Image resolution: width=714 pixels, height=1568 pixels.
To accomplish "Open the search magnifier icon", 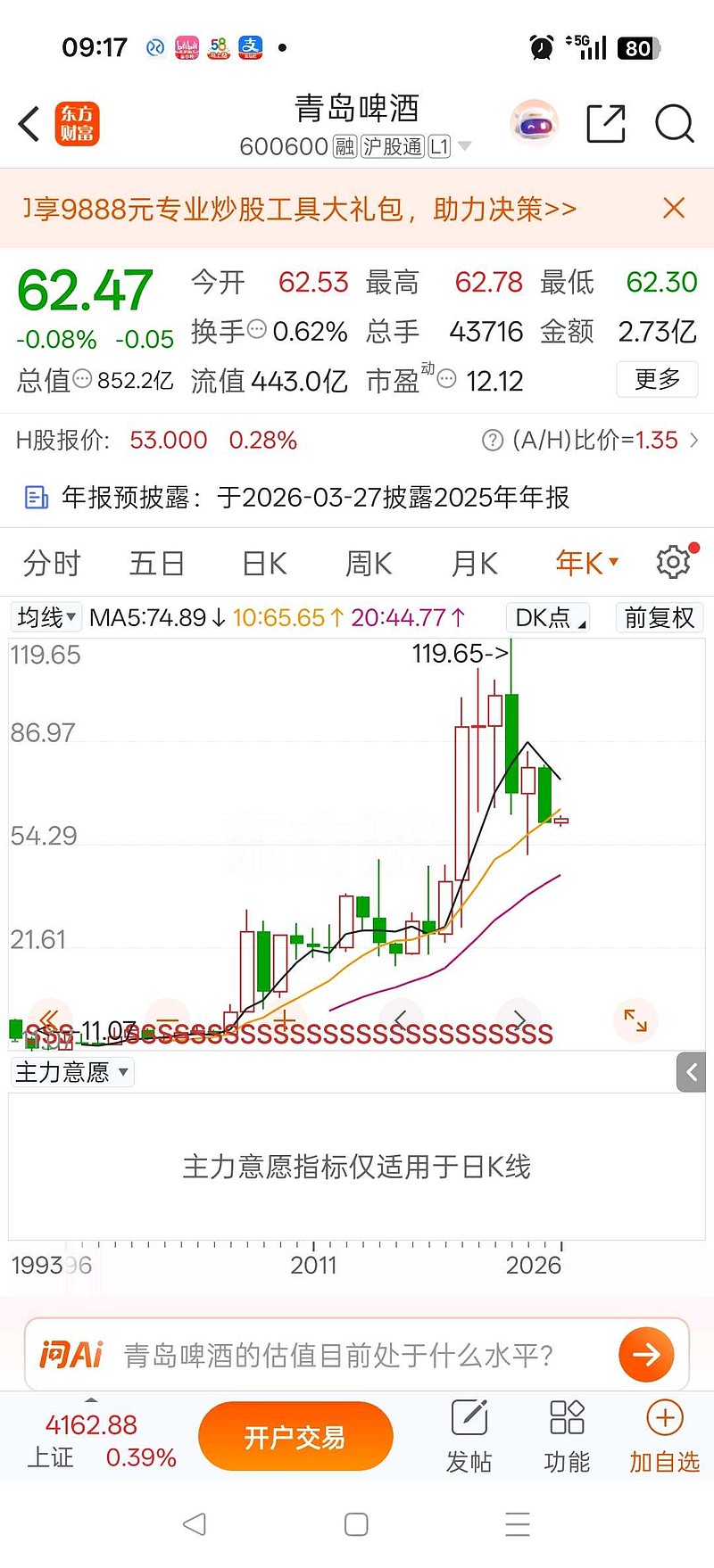I will (674, 124).
